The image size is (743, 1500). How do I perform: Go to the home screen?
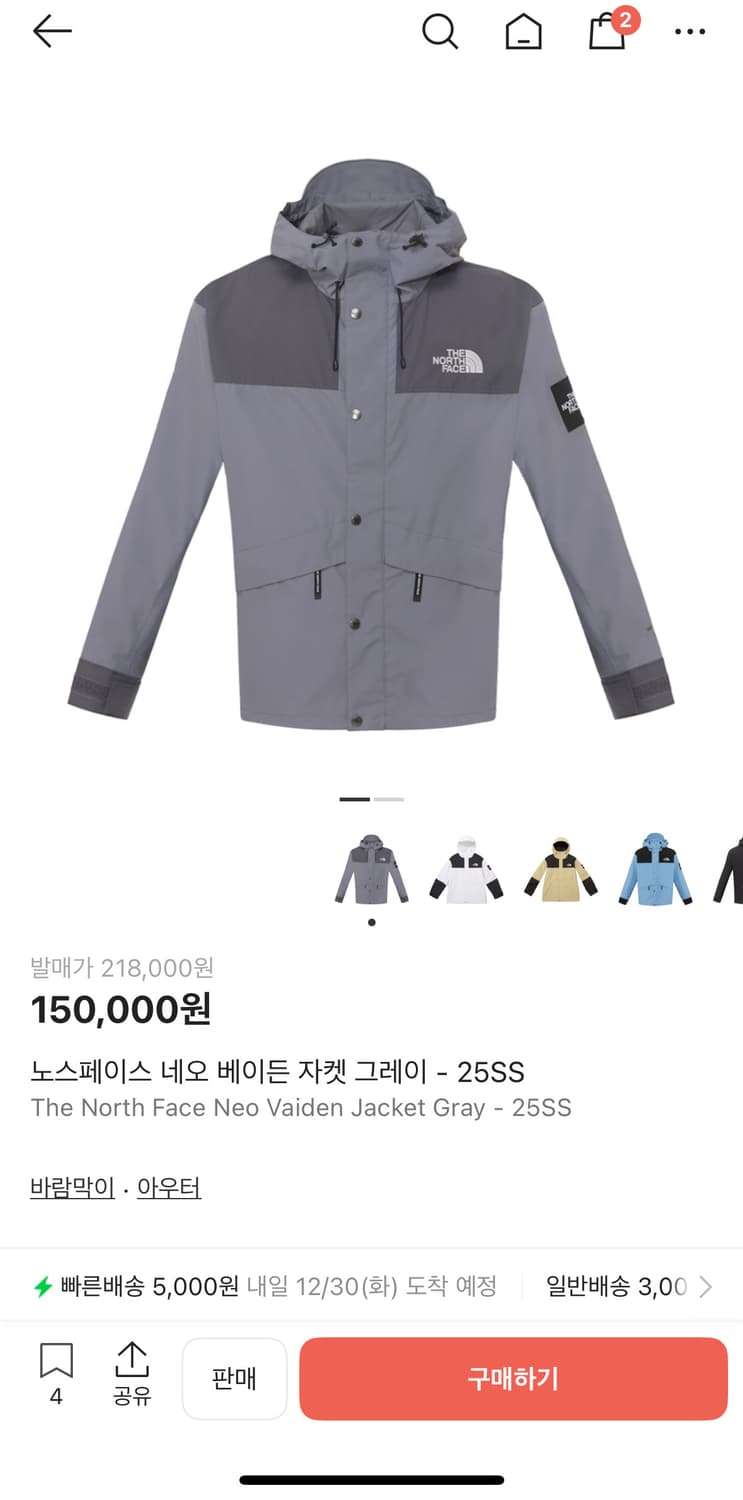[523, 31]
